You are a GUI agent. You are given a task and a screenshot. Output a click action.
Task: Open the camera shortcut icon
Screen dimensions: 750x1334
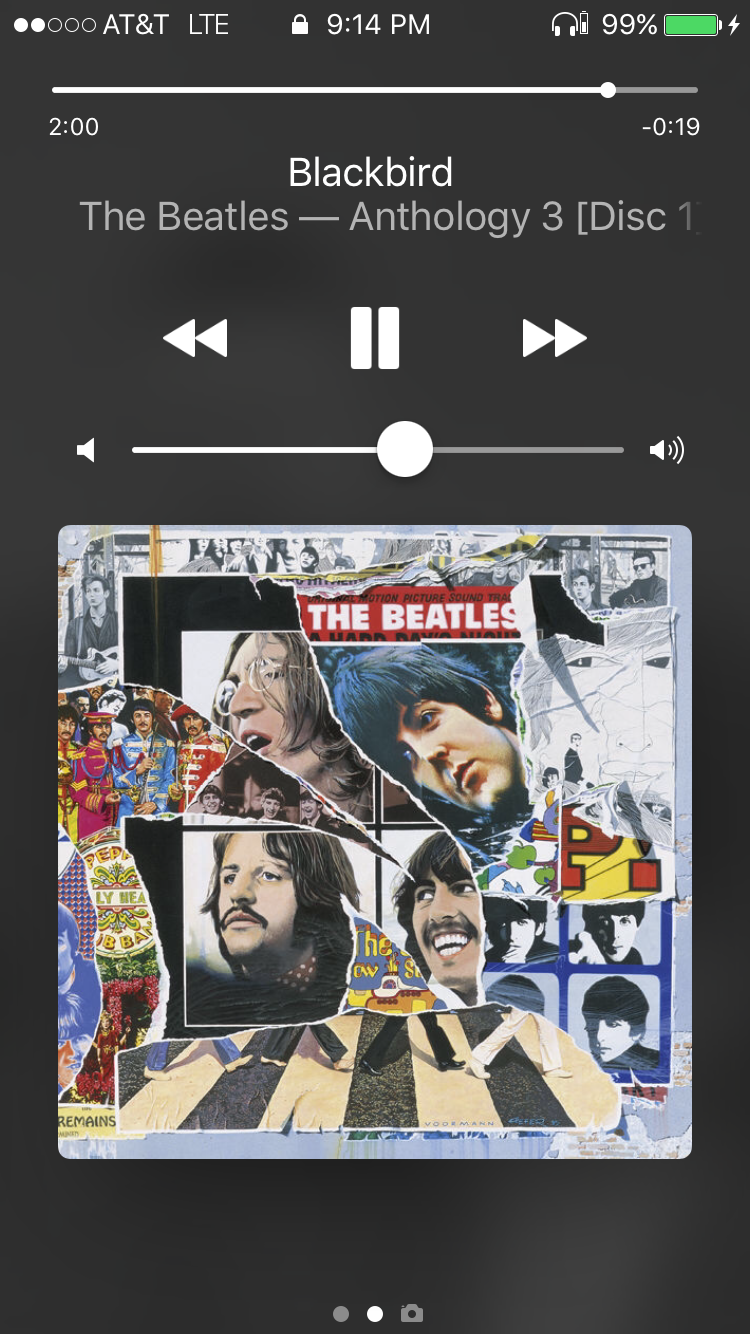click(411, 1313)
